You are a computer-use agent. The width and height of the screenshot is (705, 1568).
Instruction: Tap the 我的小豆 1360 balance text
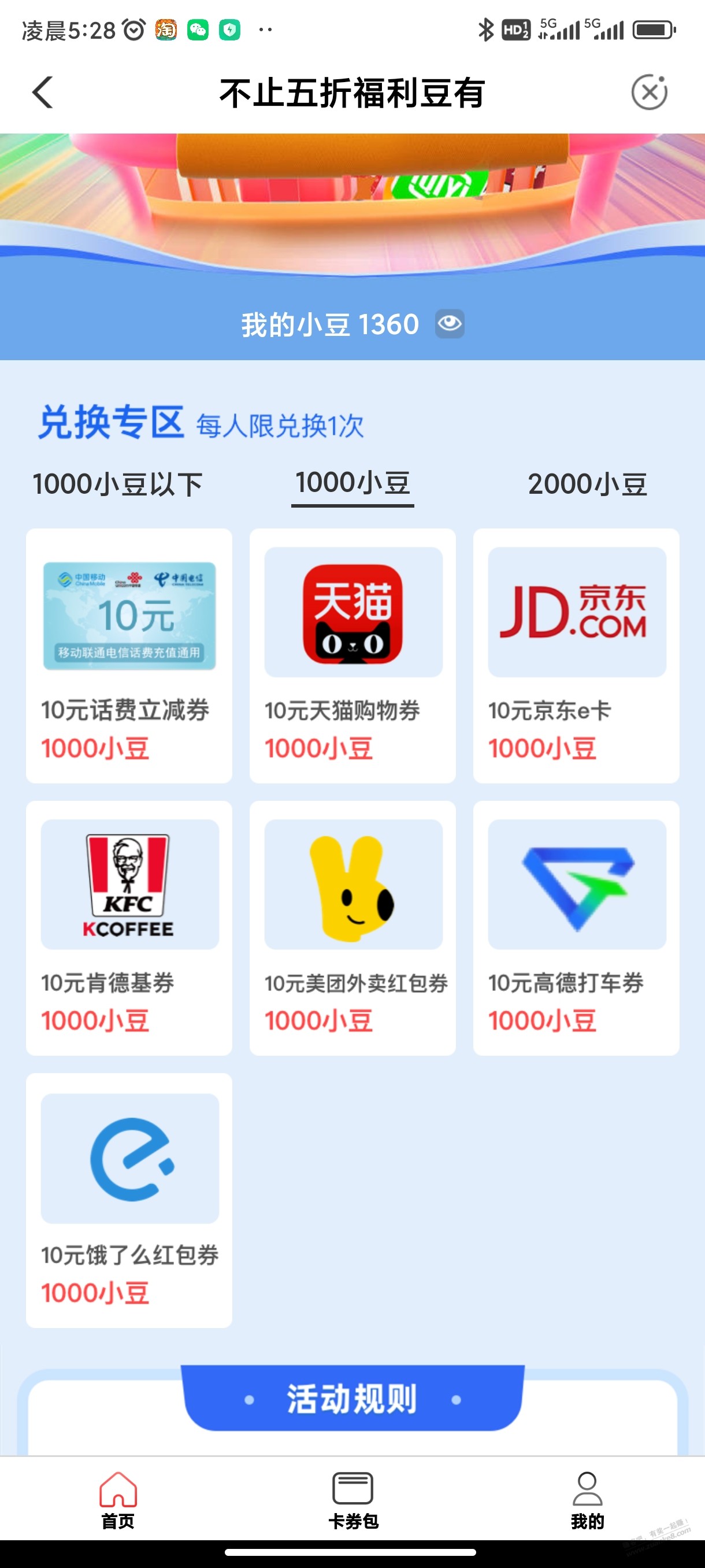(328, 323)
